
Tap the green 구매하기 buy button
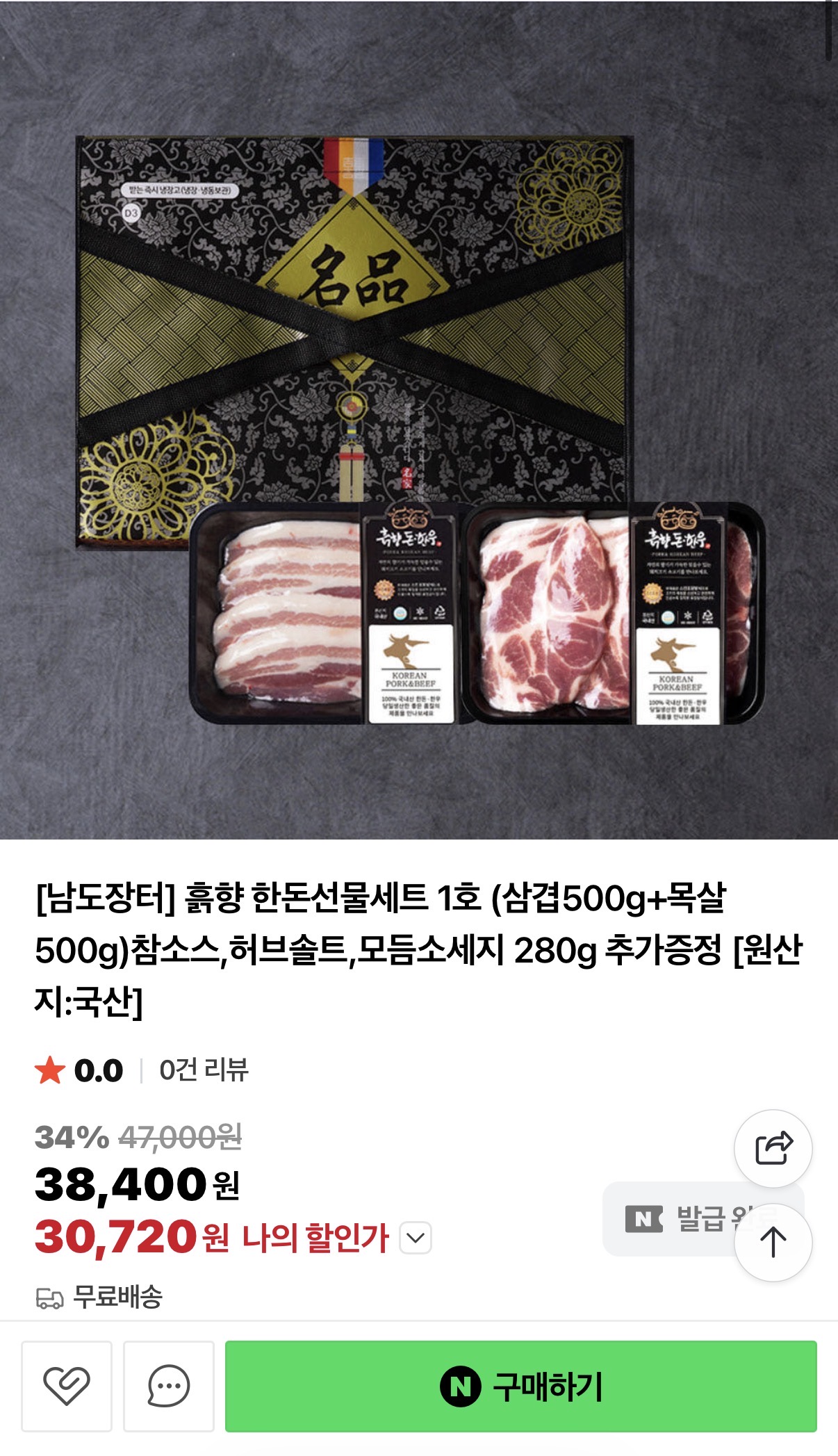pyautogui.click(x=520, y=1386)
